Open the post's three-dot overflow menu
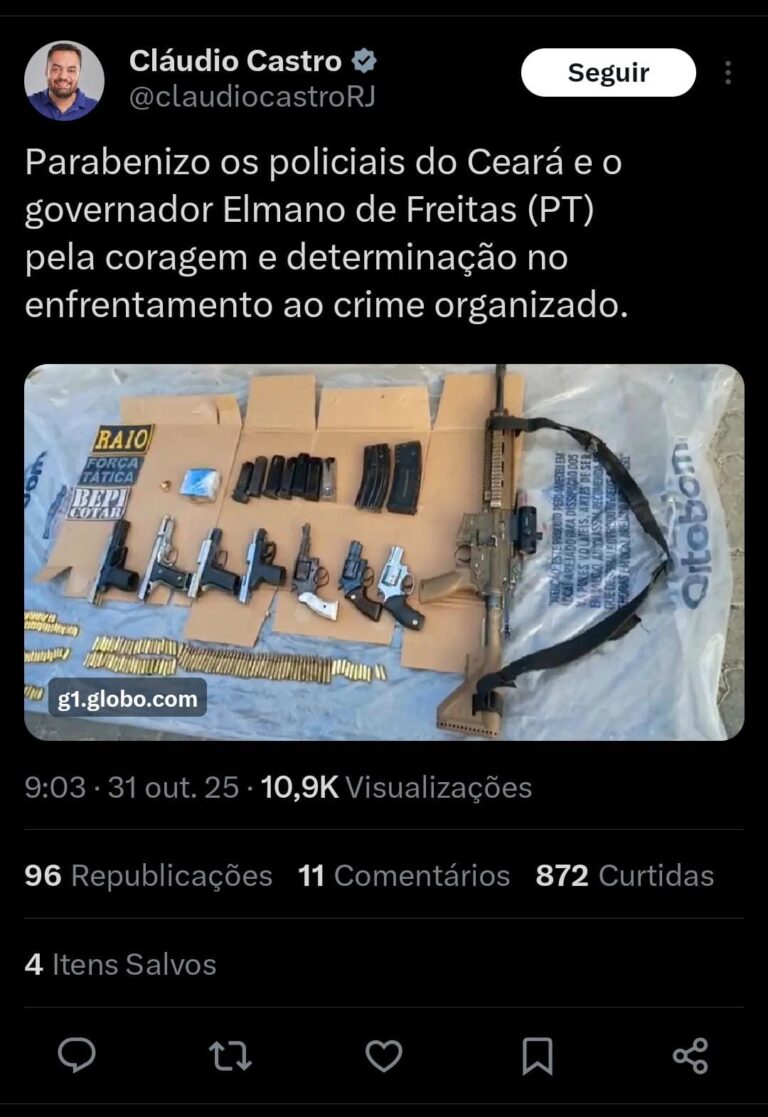 pos(728,73)
